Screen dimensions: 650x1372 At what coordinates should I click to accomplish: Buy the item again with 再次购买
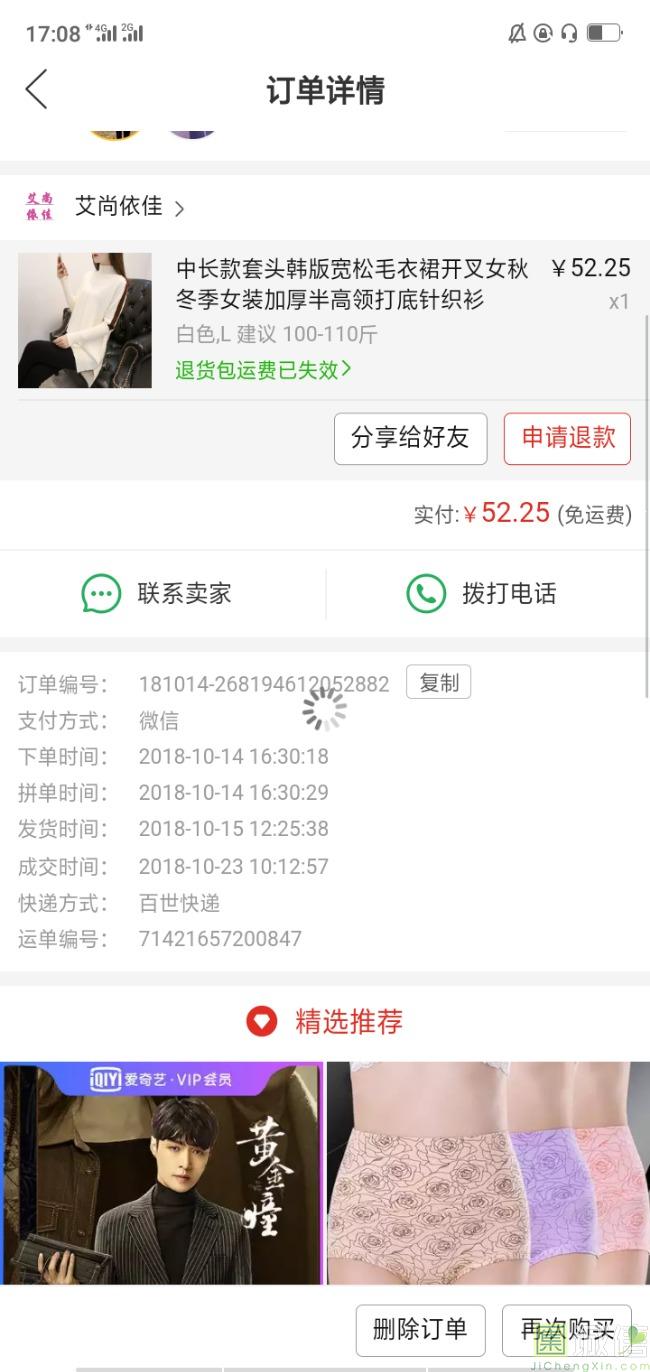566,1330
